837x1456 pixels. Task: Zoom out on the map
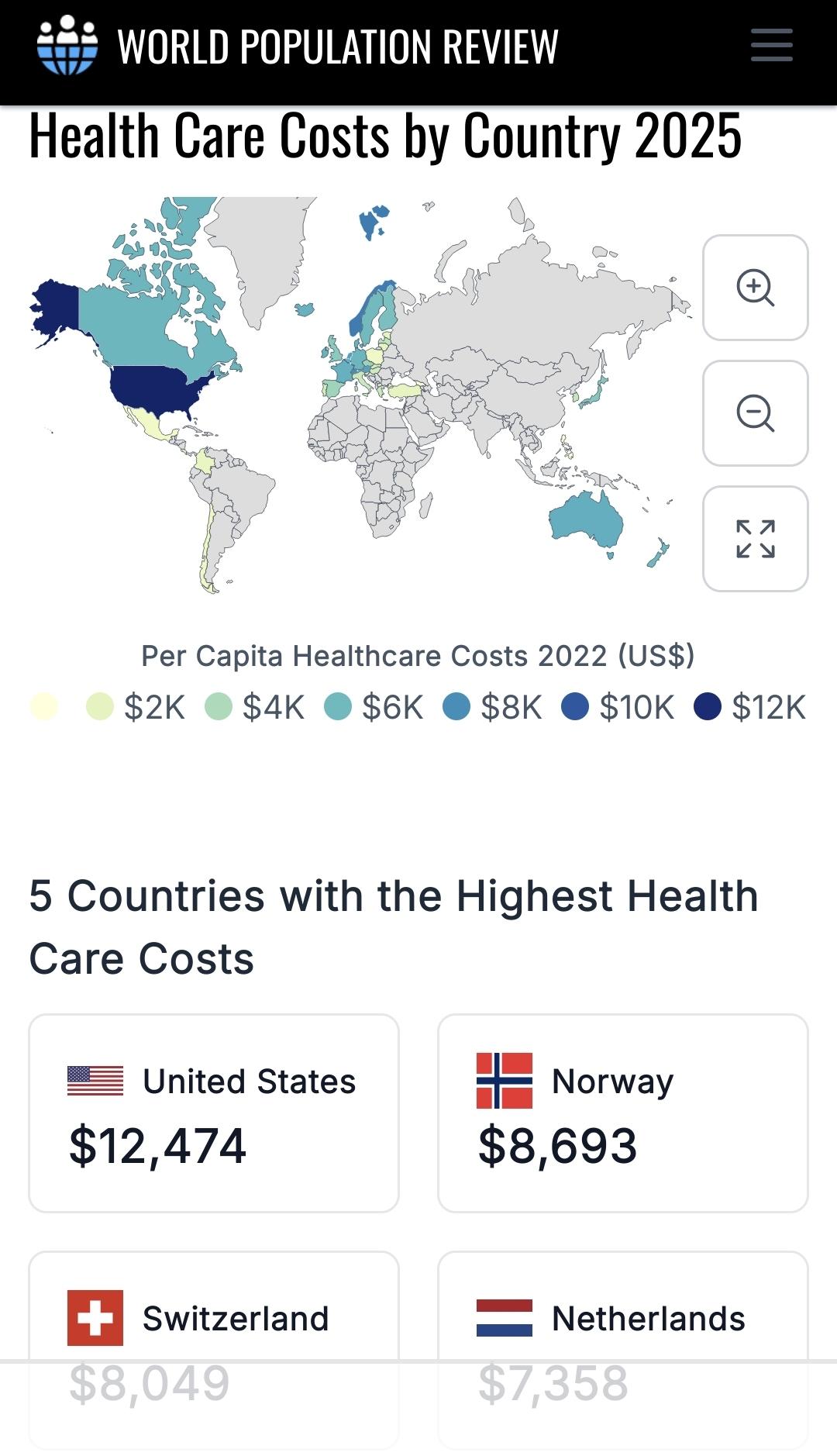point(755,413)
